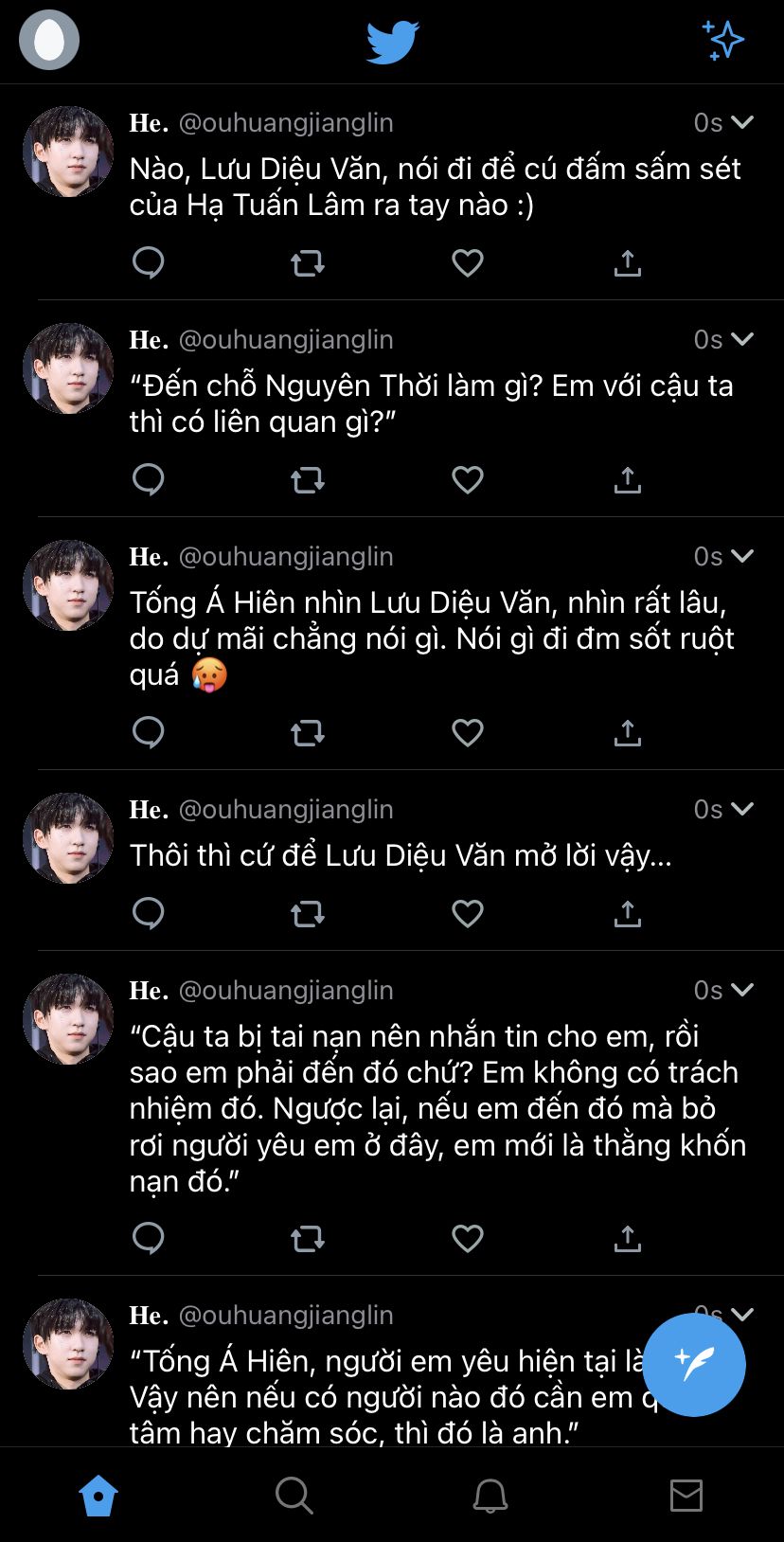Like the tweet "Tống Á Hiên nhìn Lưu Diệu Văn"

pos(468,732)
